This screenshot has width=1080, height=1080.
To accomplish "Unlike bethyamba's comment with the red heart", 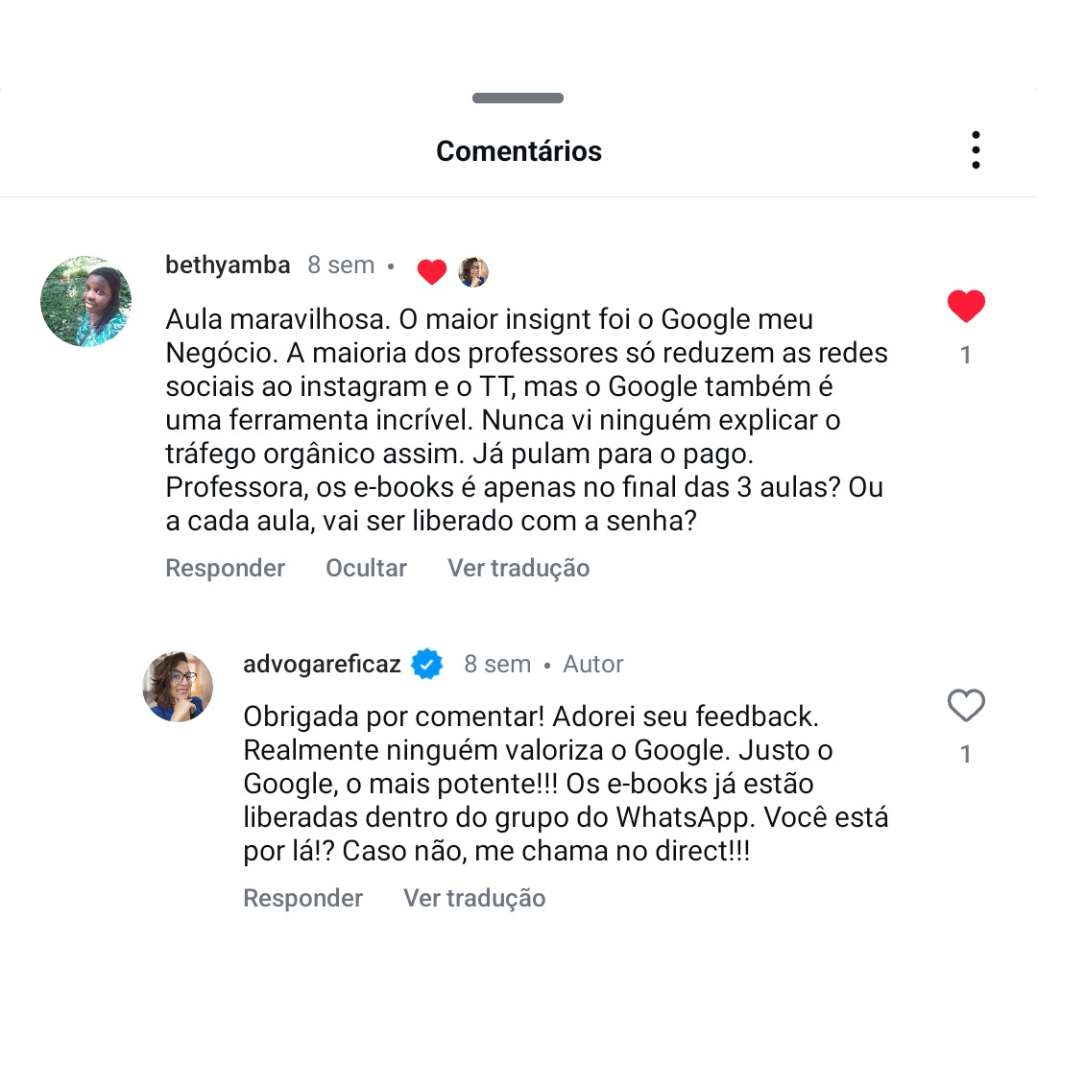I will (x=965, y=306).
